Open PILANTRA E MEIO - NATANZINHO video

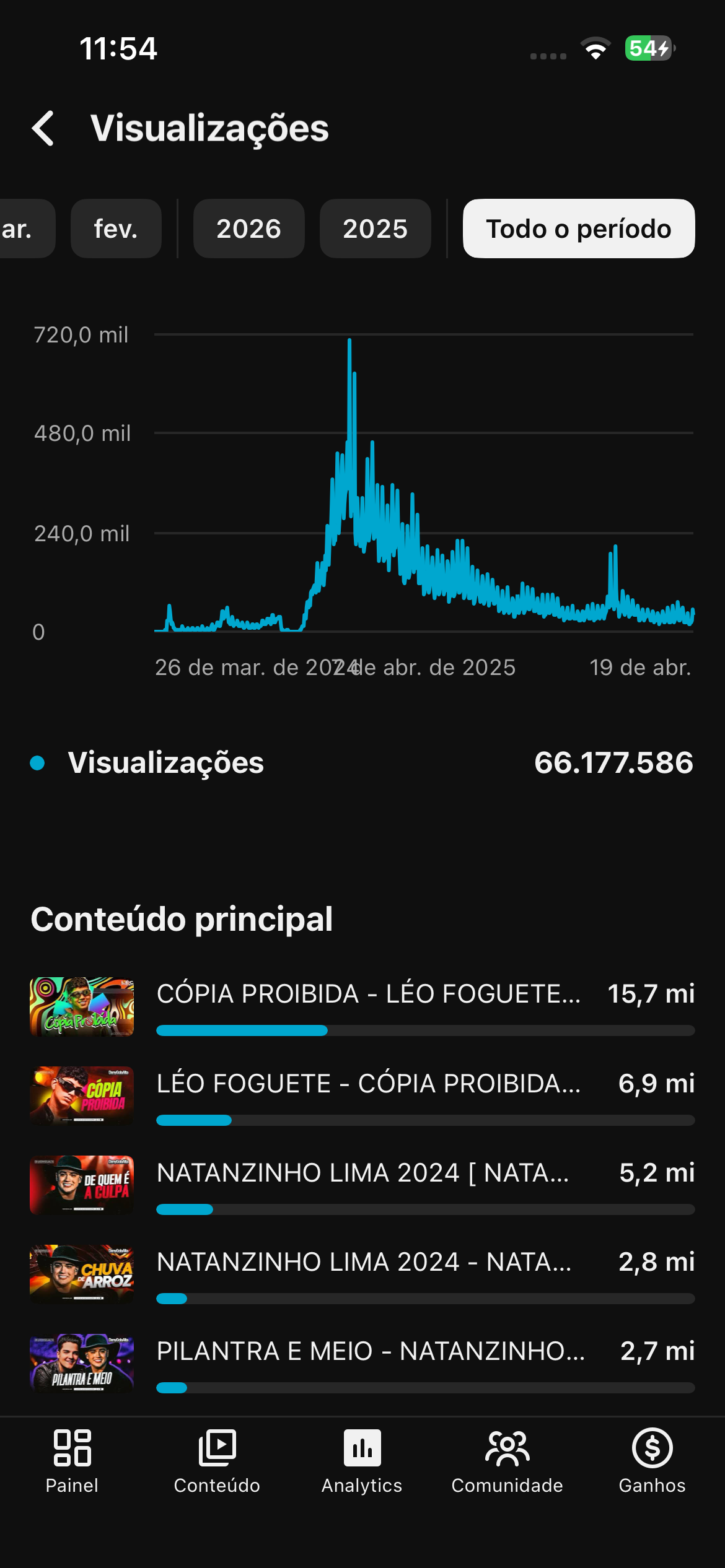370,1351
